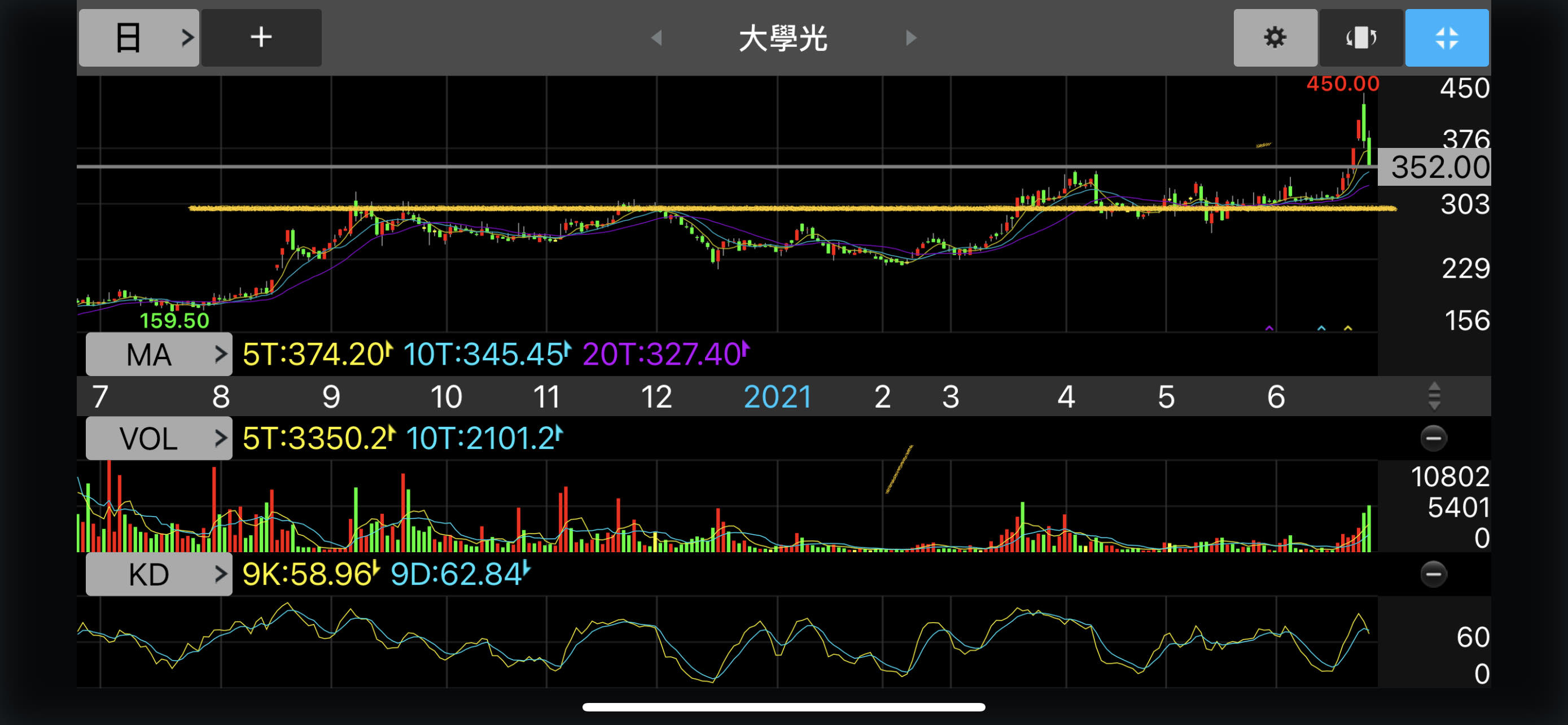Remove the VOL panel

pyautogui.click(x=1433, y=438)
